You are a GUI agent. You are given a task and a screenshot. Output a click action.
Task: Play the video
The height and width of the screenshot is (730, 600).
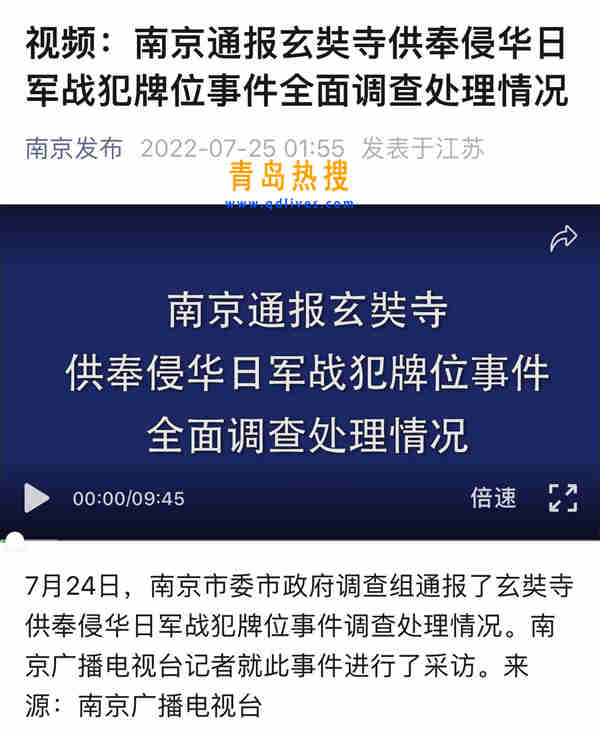tap(36, 497)
